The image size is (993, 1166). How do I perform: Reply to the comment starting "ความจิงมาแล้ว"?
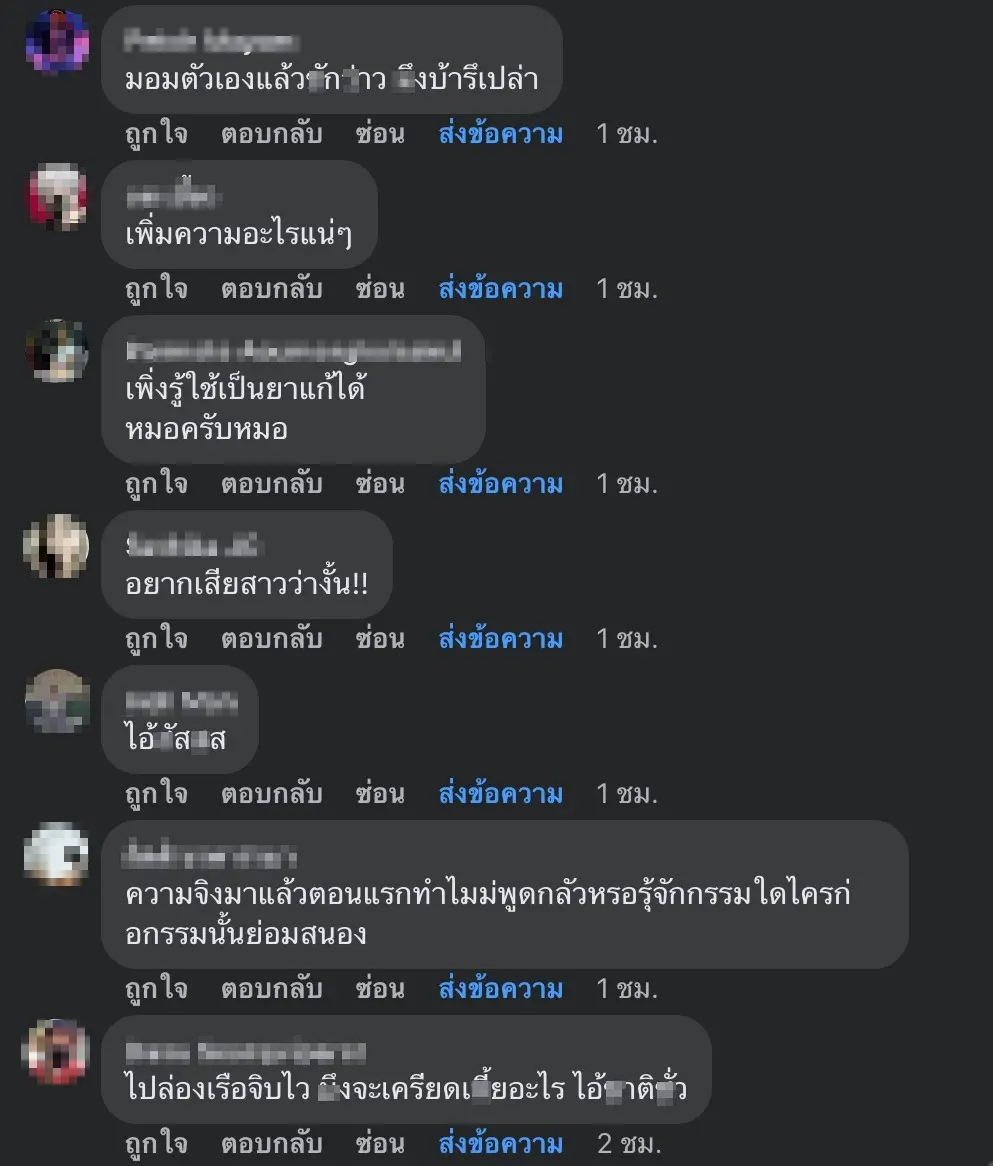click(271, 989)
